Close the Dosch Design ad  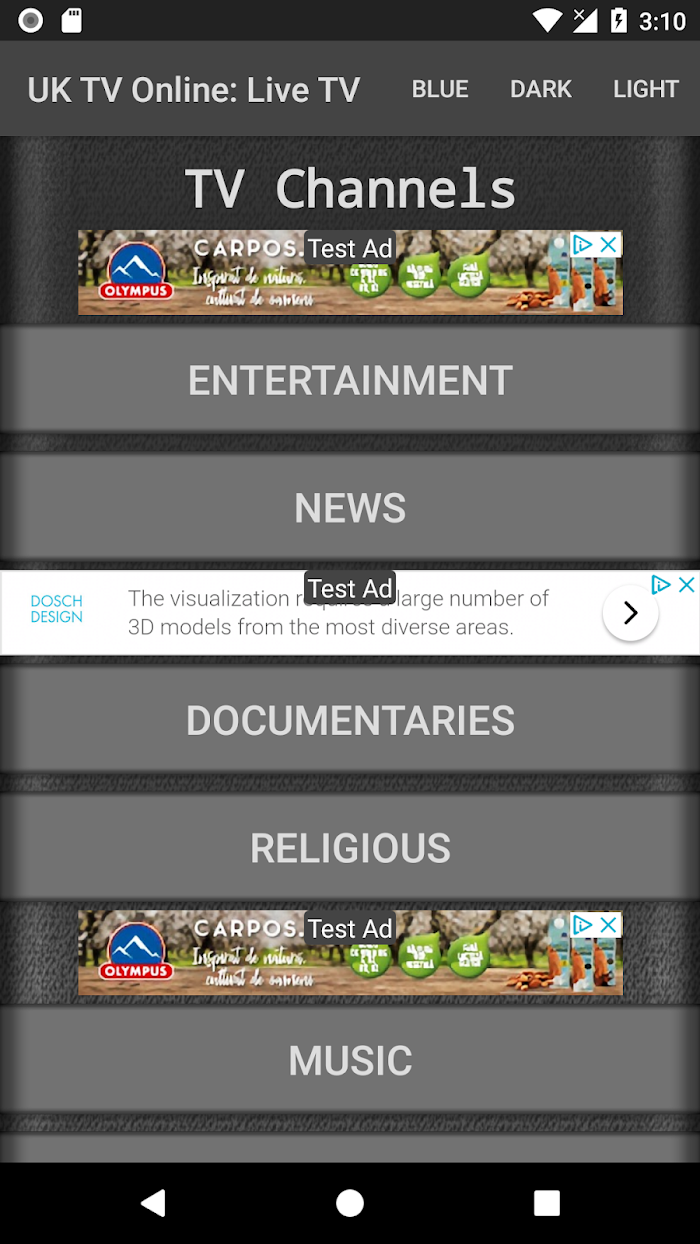click(x=686, y=585)
